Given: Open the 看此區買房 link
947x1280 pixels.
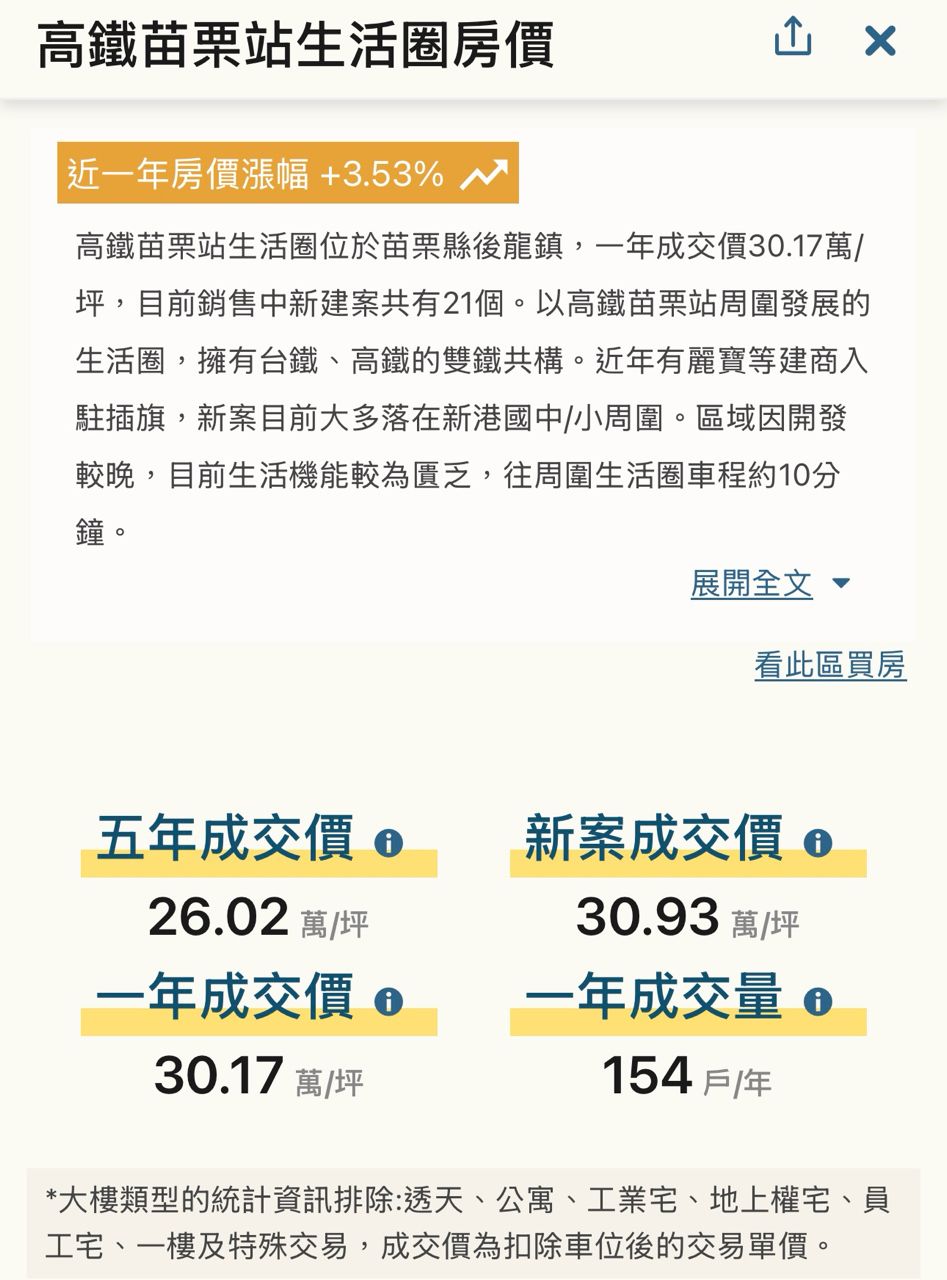Looking at the screenshot, I should [830, 665].
